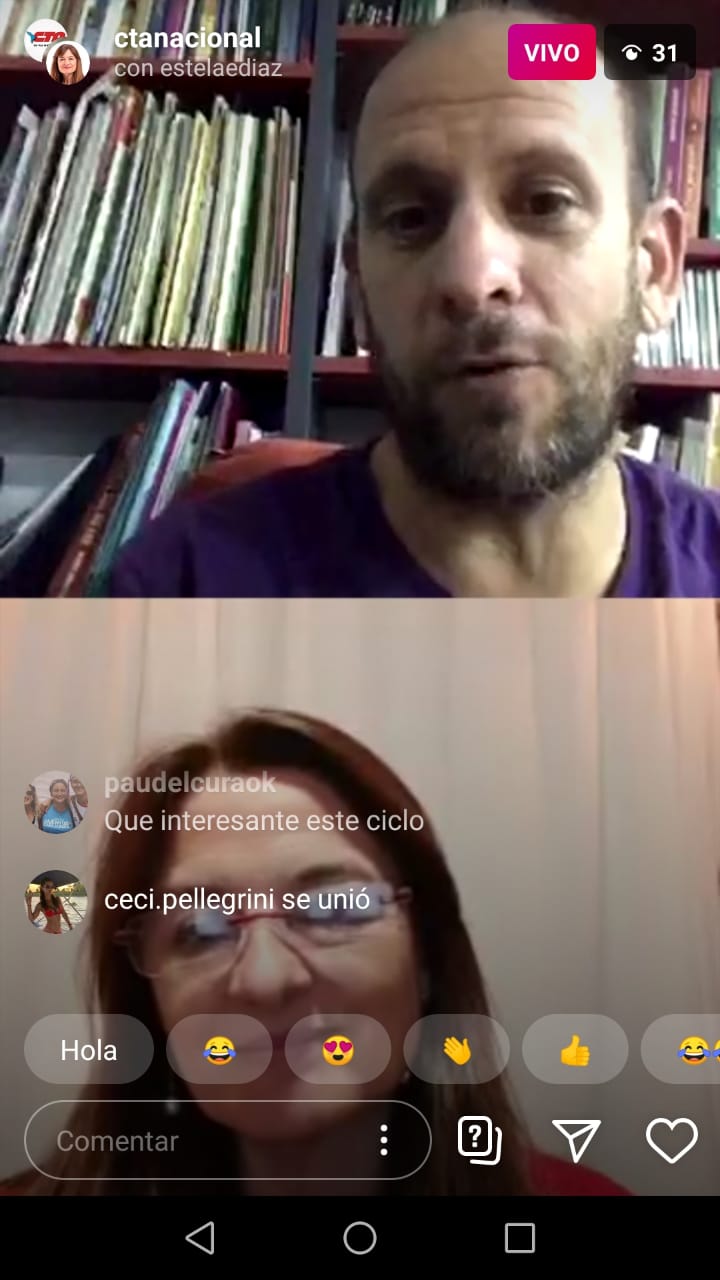Open the questions icon

click(480, 1140)
